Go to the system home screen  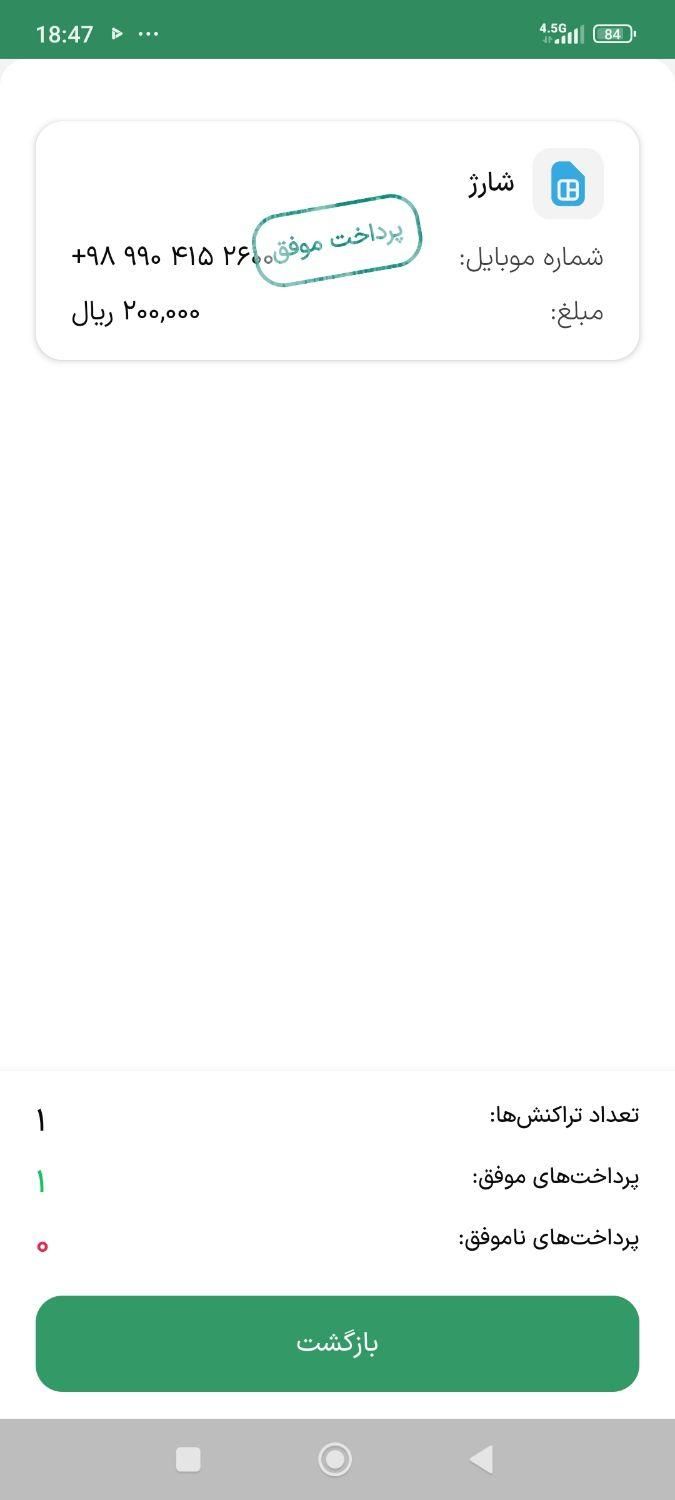point(335,1459)
